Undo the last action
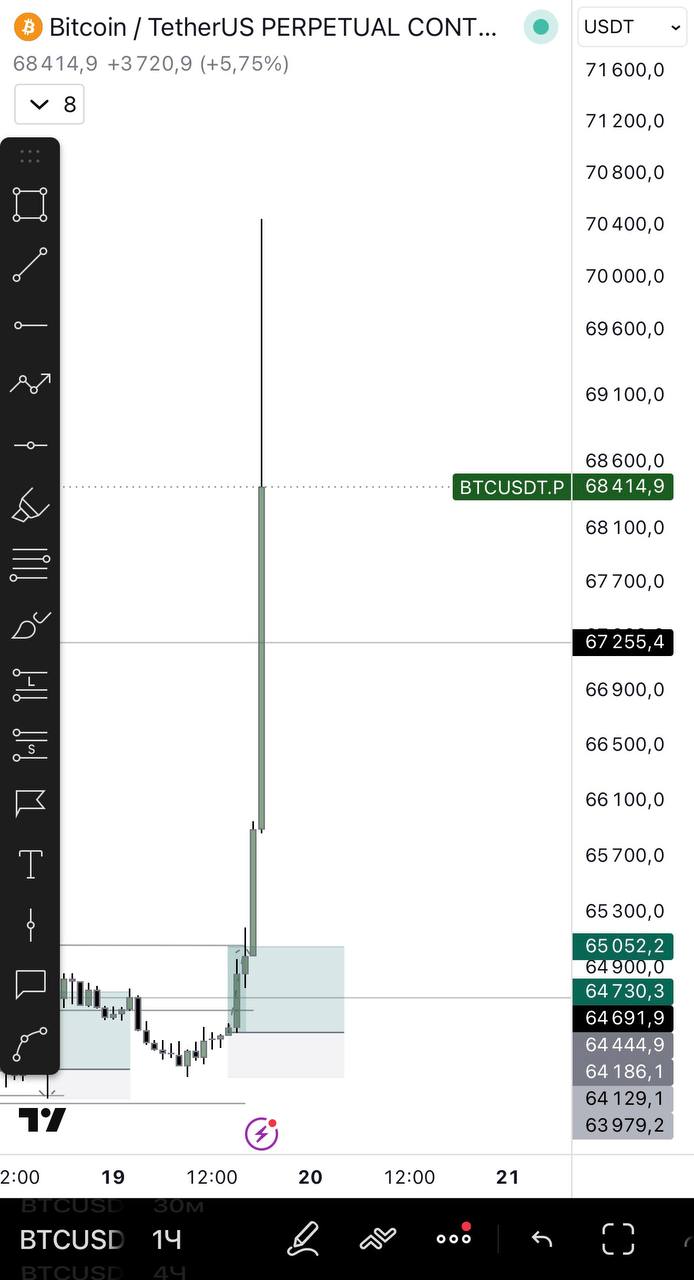The image size is (694, 1280). click(x=541, y=1240)
